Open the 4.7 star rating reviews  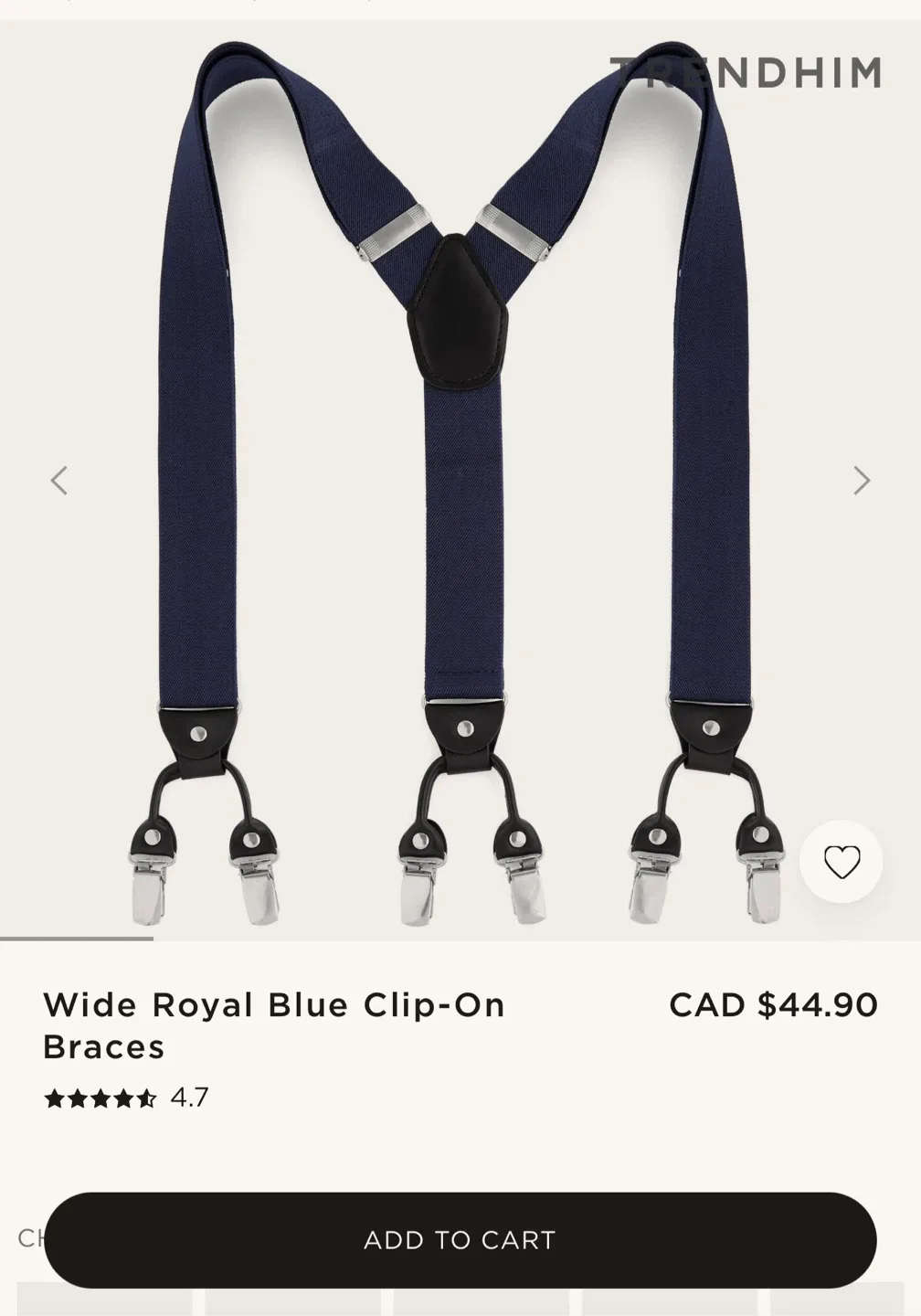coord(126,1098)
